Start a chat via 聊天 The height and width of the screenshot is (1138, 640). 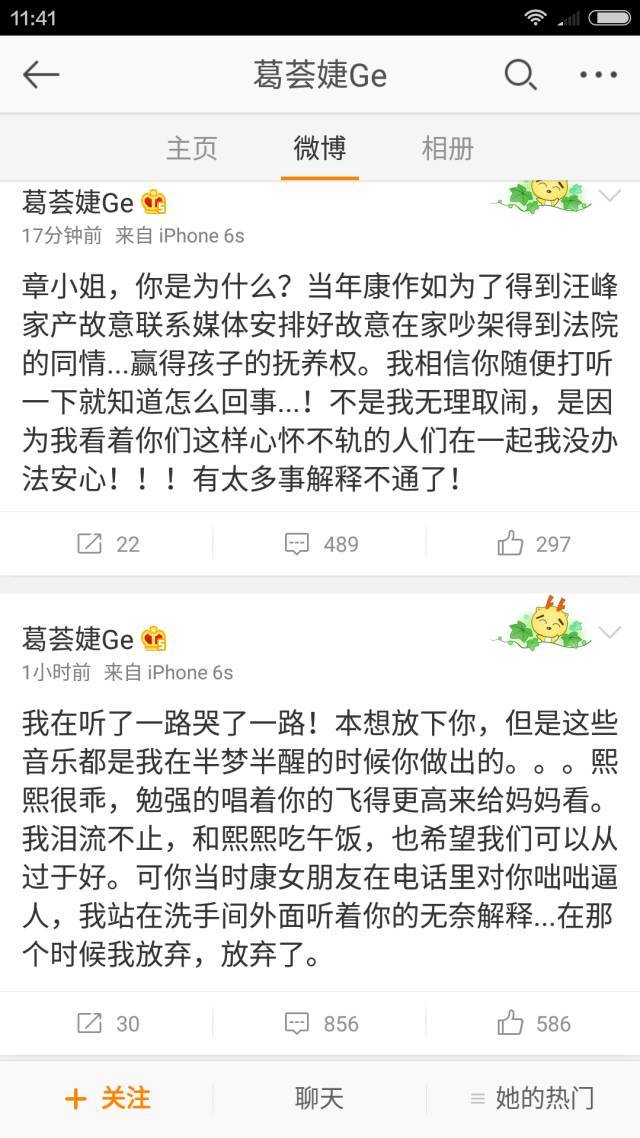320,1098
